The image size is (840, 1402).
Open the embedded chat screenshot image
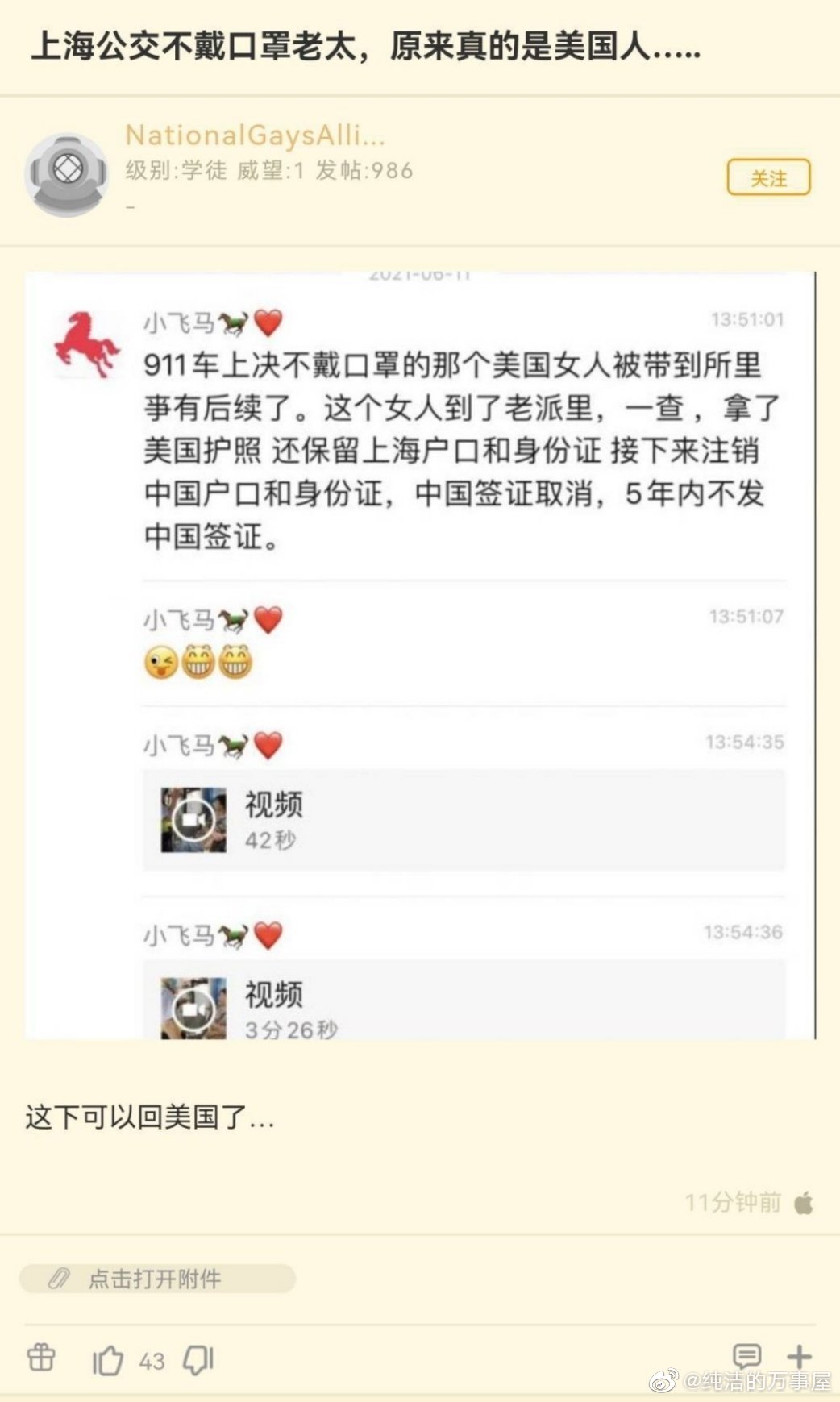tap(420, 655)
